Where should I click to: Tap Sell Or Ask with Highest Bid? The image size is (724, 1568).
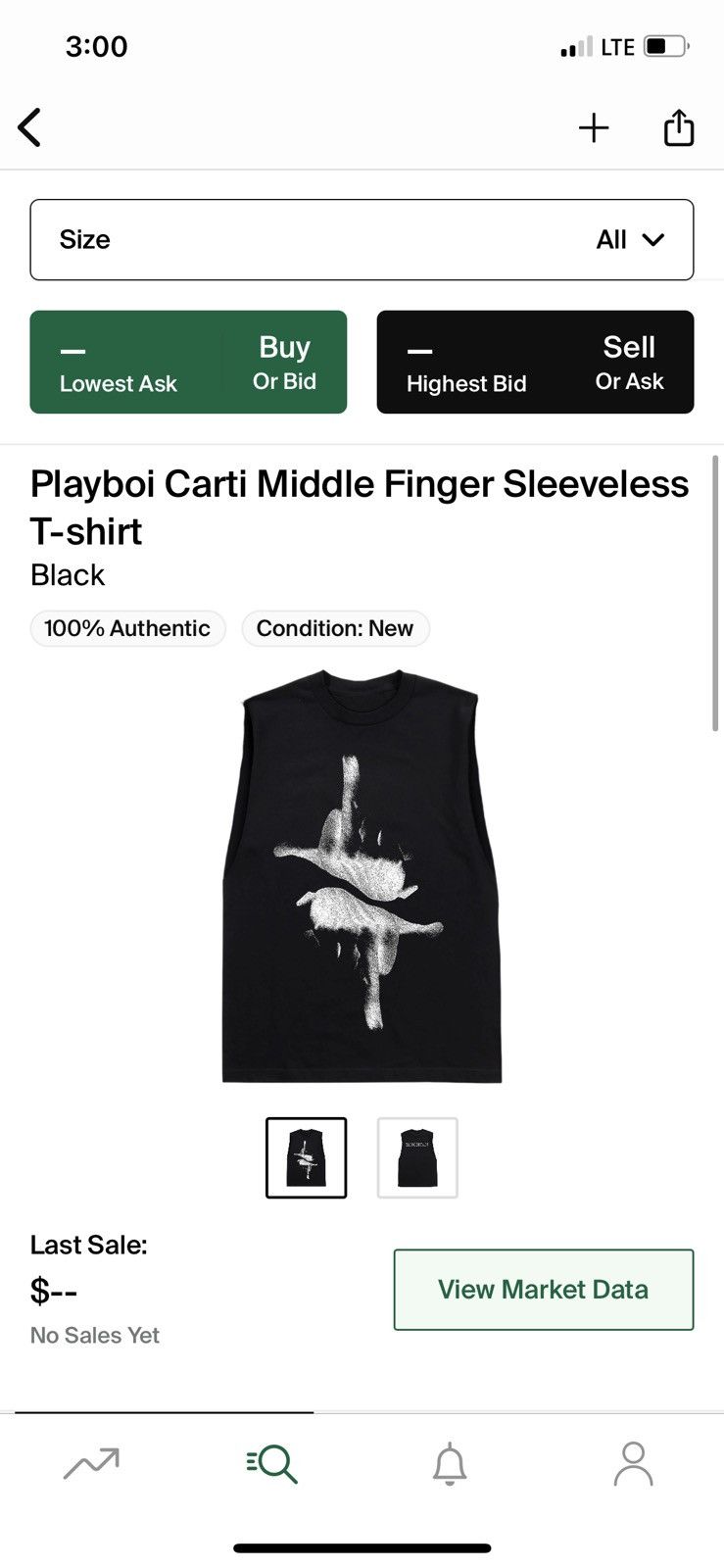click(535, 362)
